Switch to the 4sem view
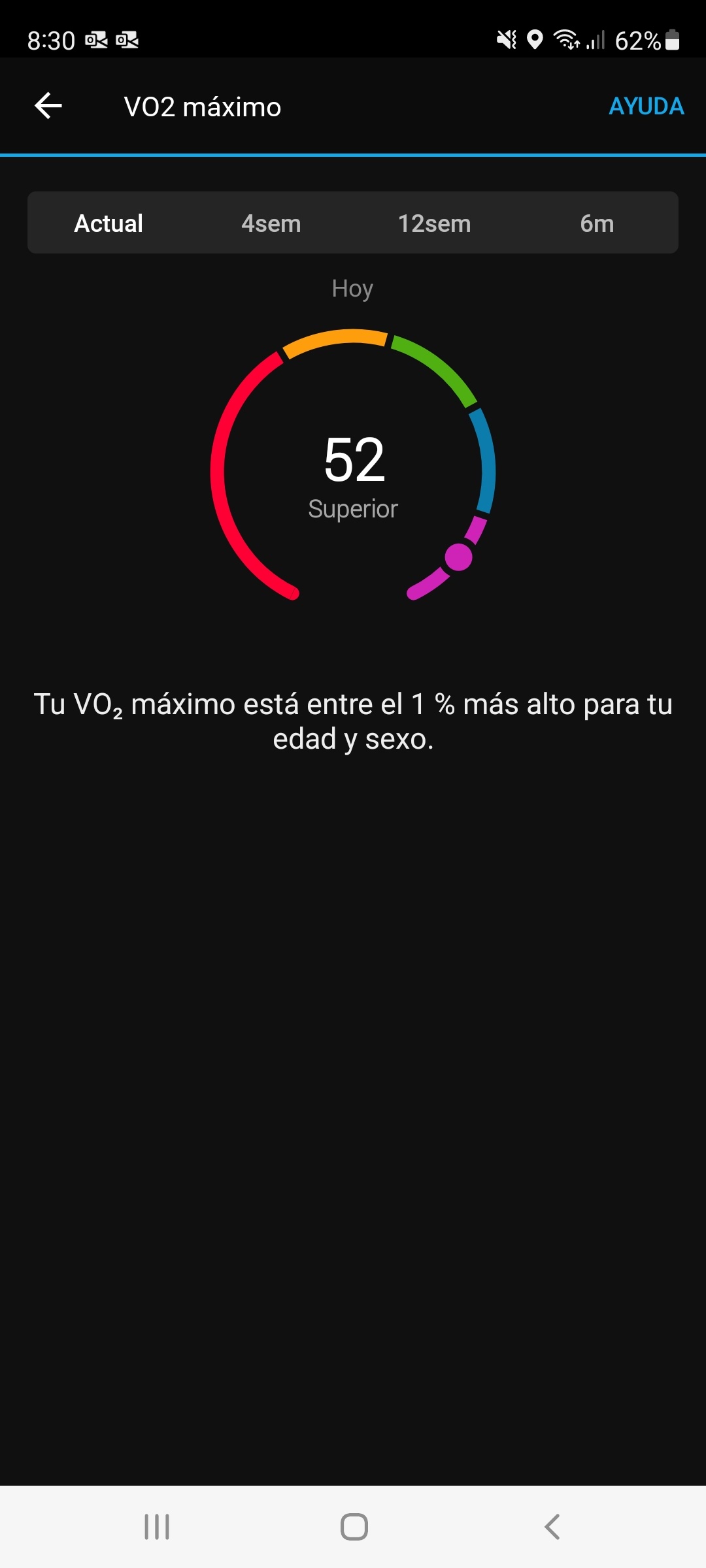Viewport: 706px width, 1568px height. tap(271, 223)
